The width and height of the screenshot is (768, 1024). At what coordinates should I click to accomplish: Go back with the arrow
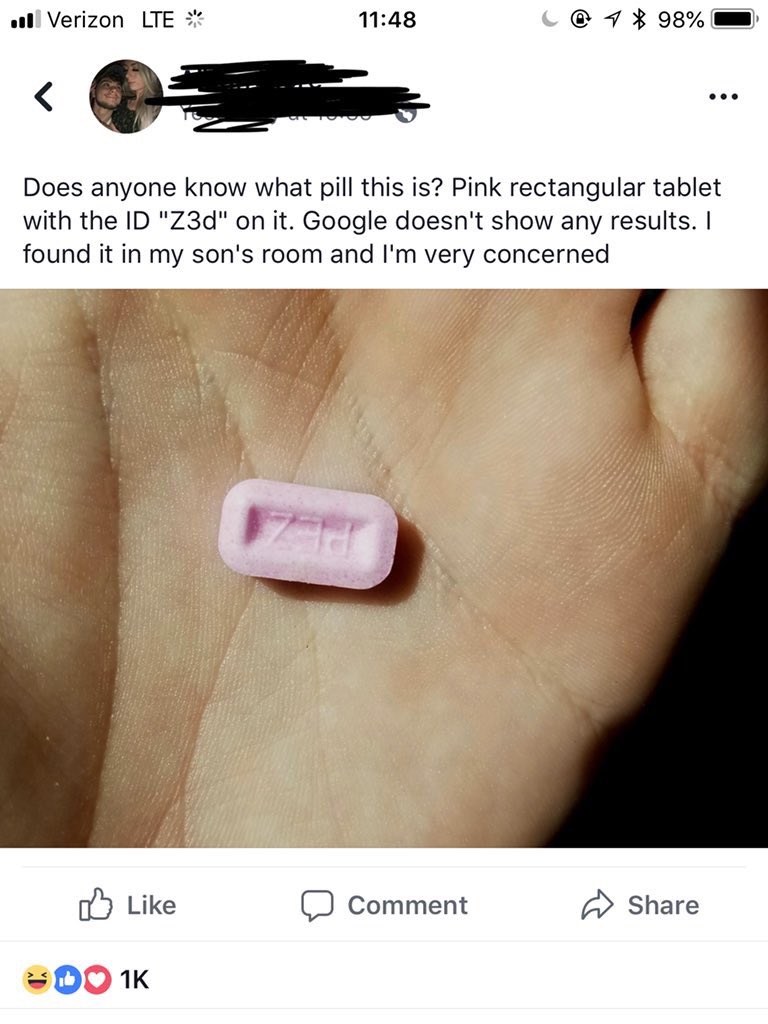[42, 97]
